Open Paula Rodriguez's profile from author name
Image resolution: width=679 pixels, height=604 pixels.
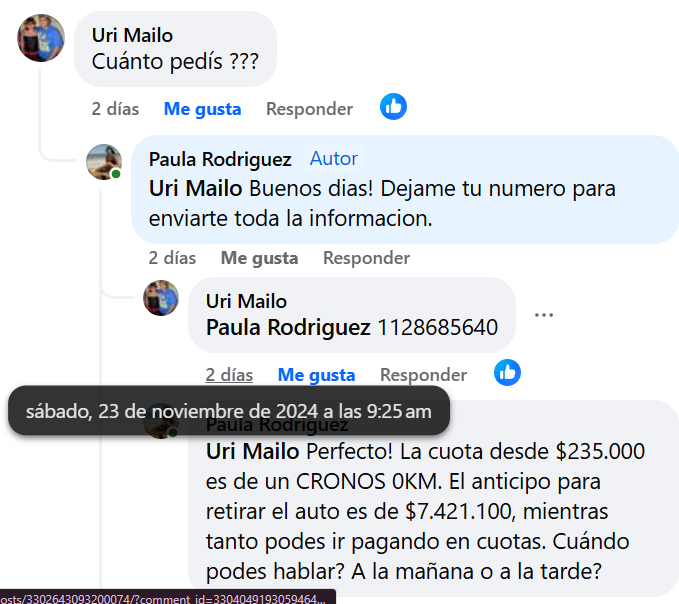220,159
